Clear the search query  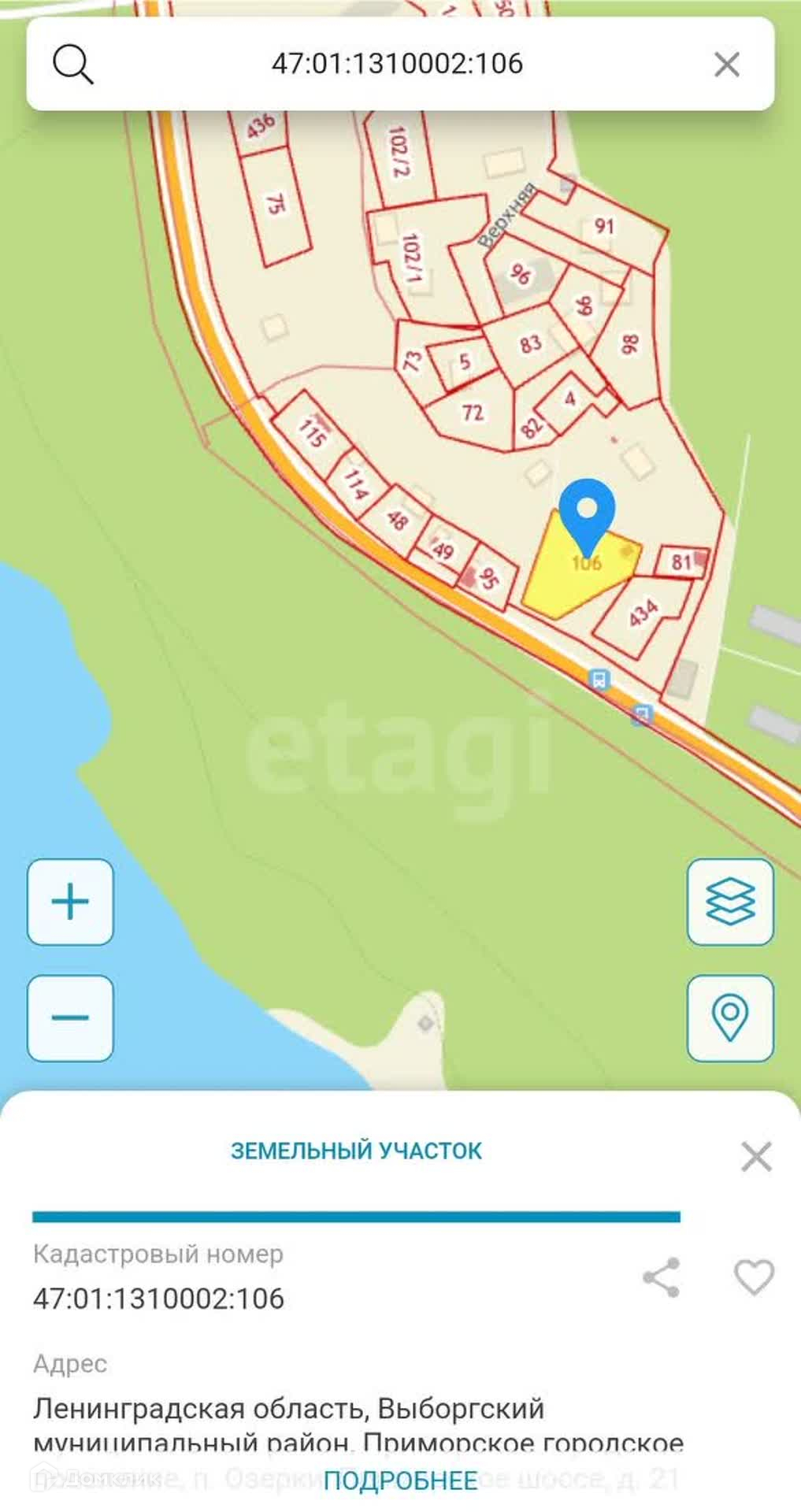click(x=726, y=65)
